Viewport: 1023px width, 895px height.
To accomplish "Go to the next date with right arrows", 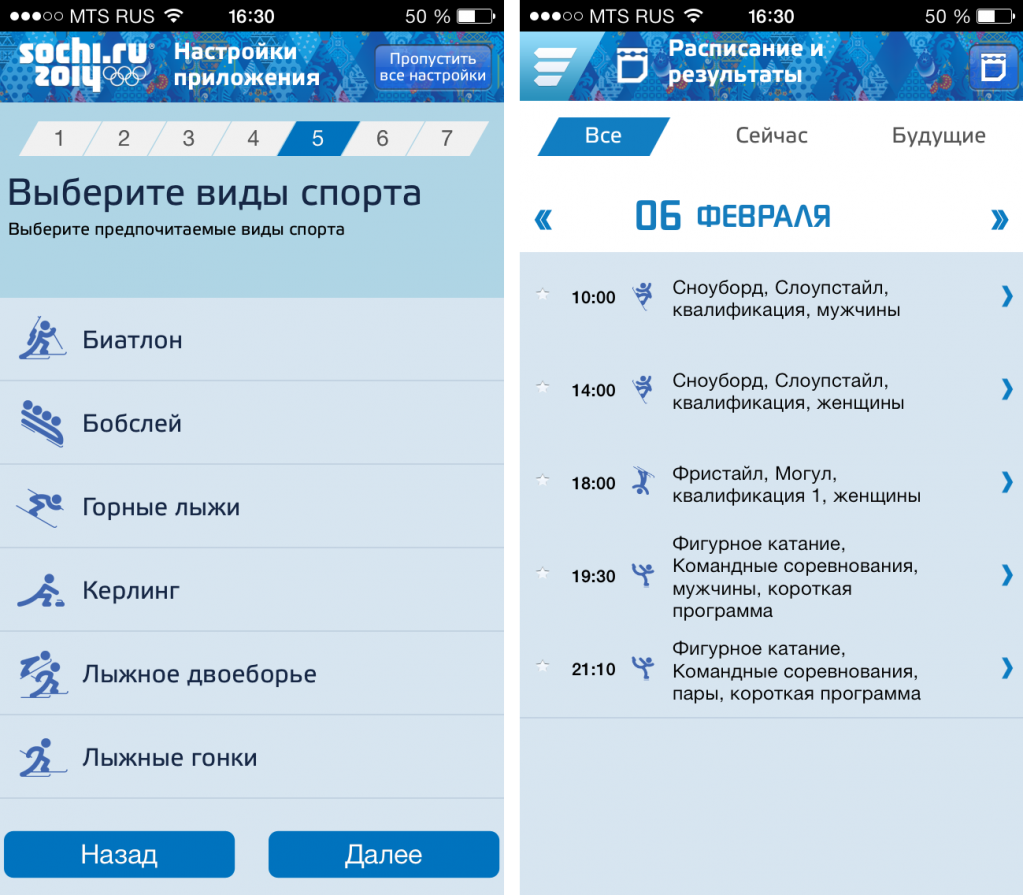I will point(998,218).
